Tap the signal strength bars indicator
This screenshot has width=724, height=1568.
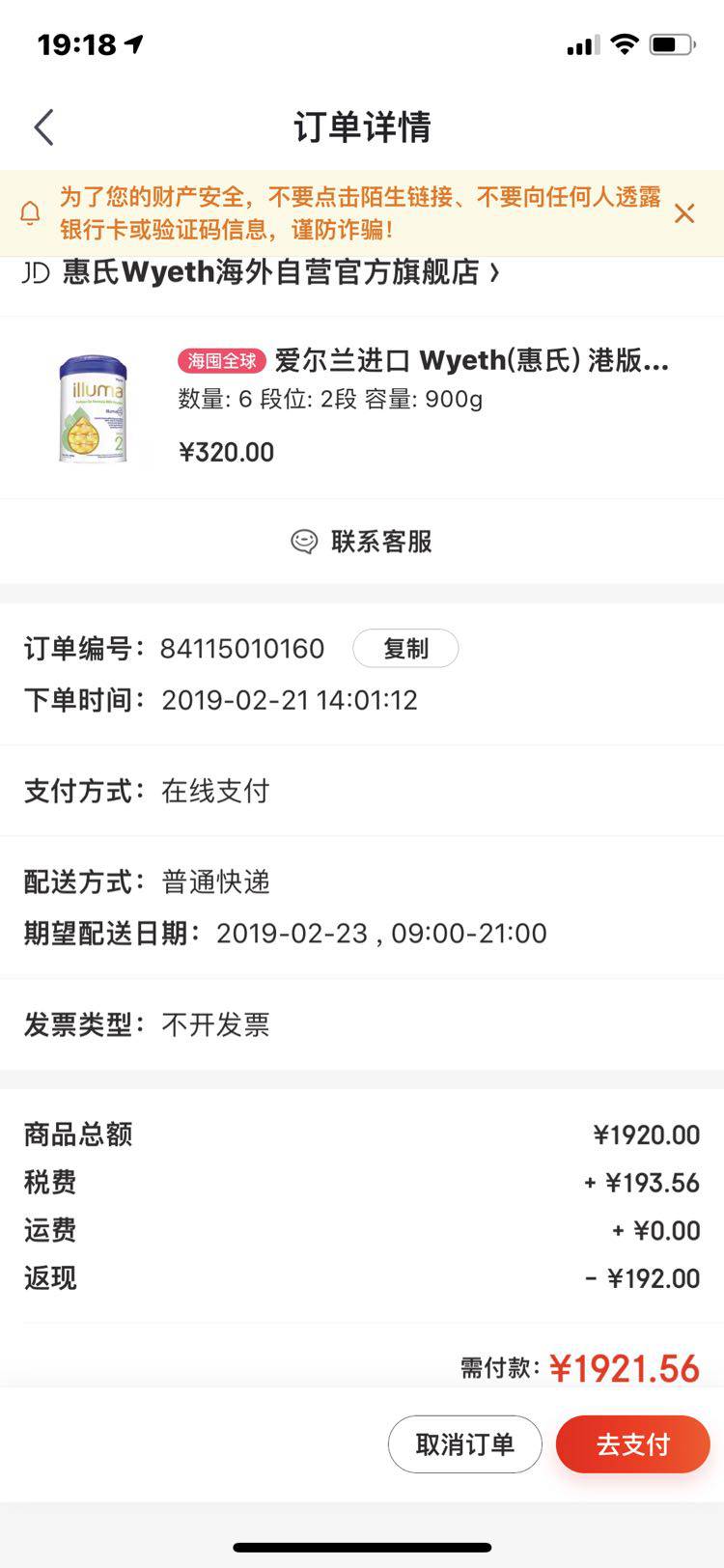pos(579,42)
